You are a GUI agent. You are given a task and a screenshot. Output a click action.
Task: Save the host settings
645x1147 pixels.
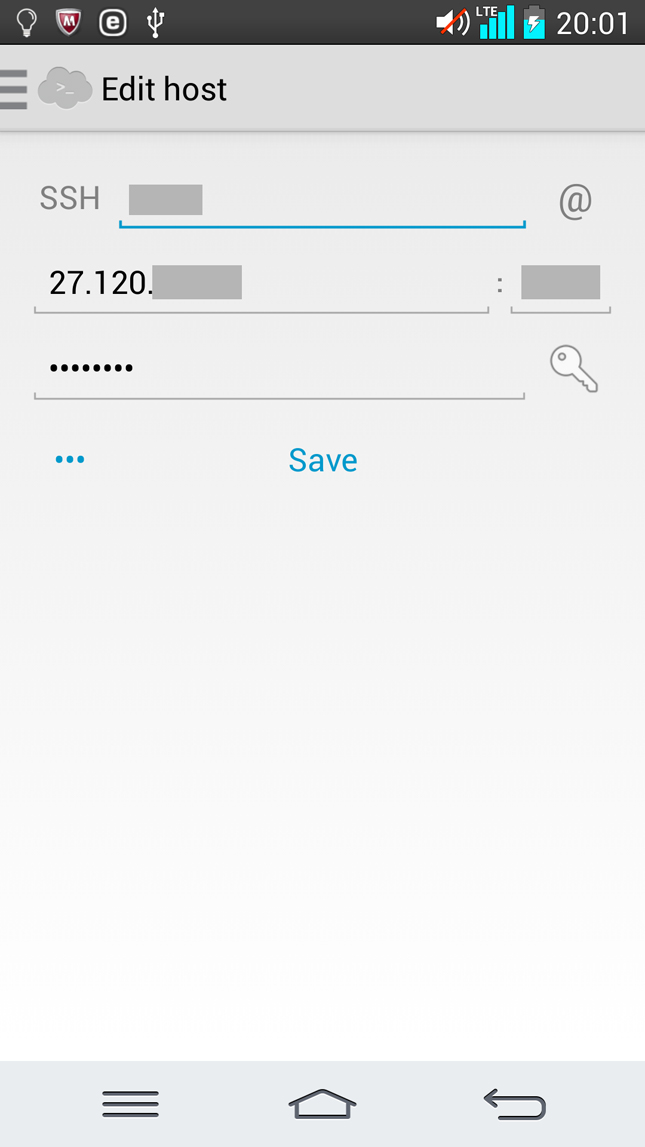[322, 460]
